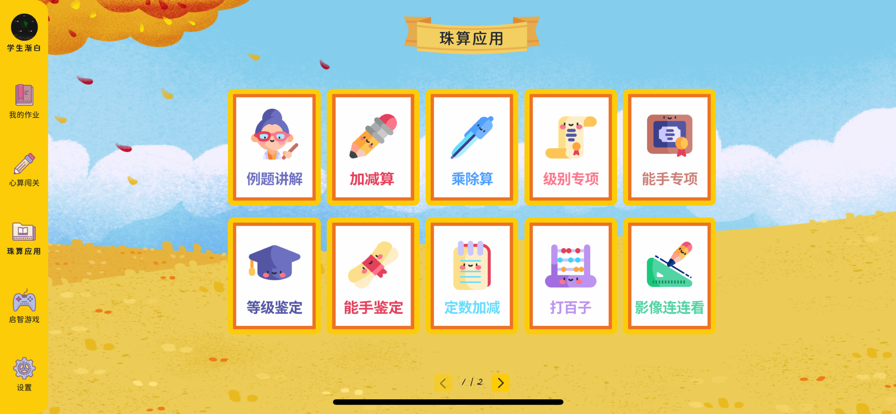The image size is (896, 414).
Task: Start the 打百子 abacus drill
Action: tap(570, 276)
